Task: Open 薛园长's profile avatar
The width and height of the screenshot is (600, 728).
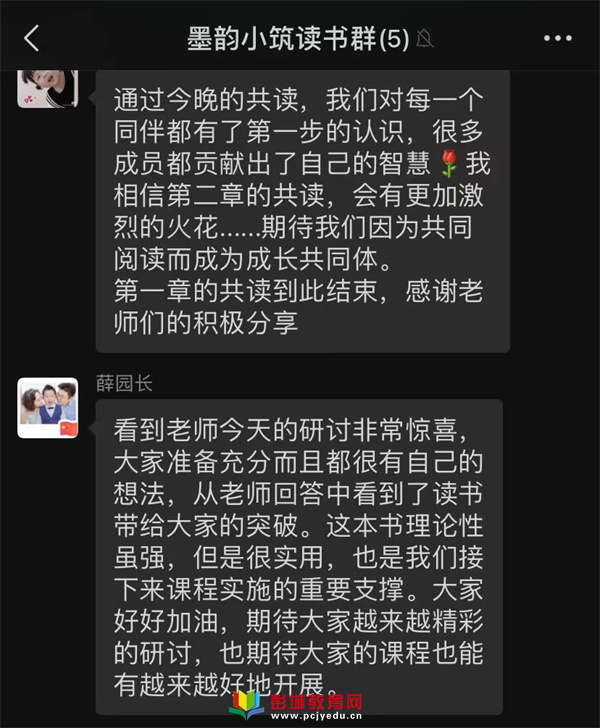Action: coord(48,408)
